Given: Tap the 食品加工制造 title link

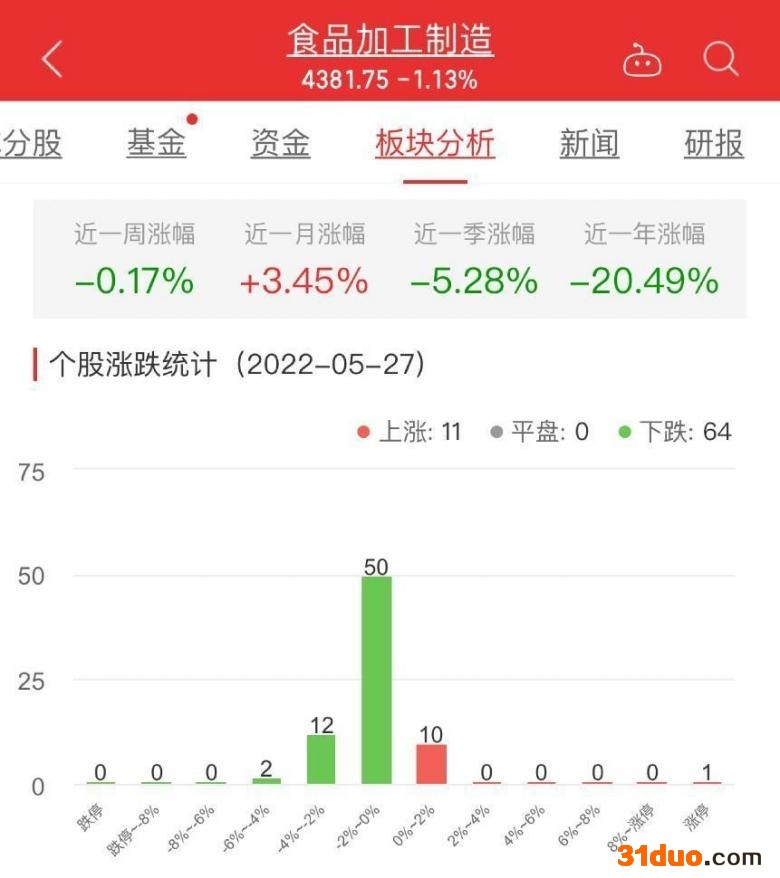Looking at the screenshot, I should pos(390,41).
